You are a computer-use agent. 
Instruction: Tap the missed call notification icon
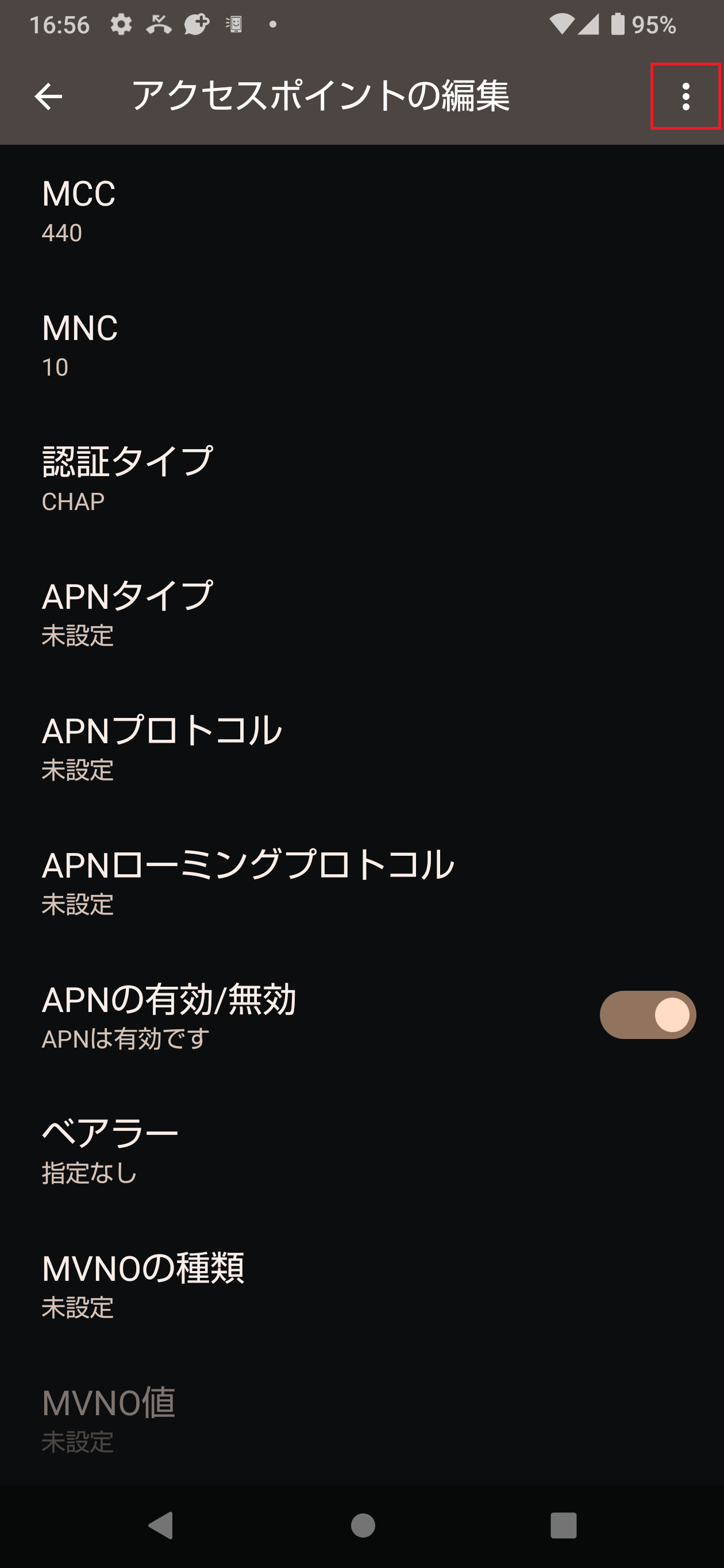(159, 24)
